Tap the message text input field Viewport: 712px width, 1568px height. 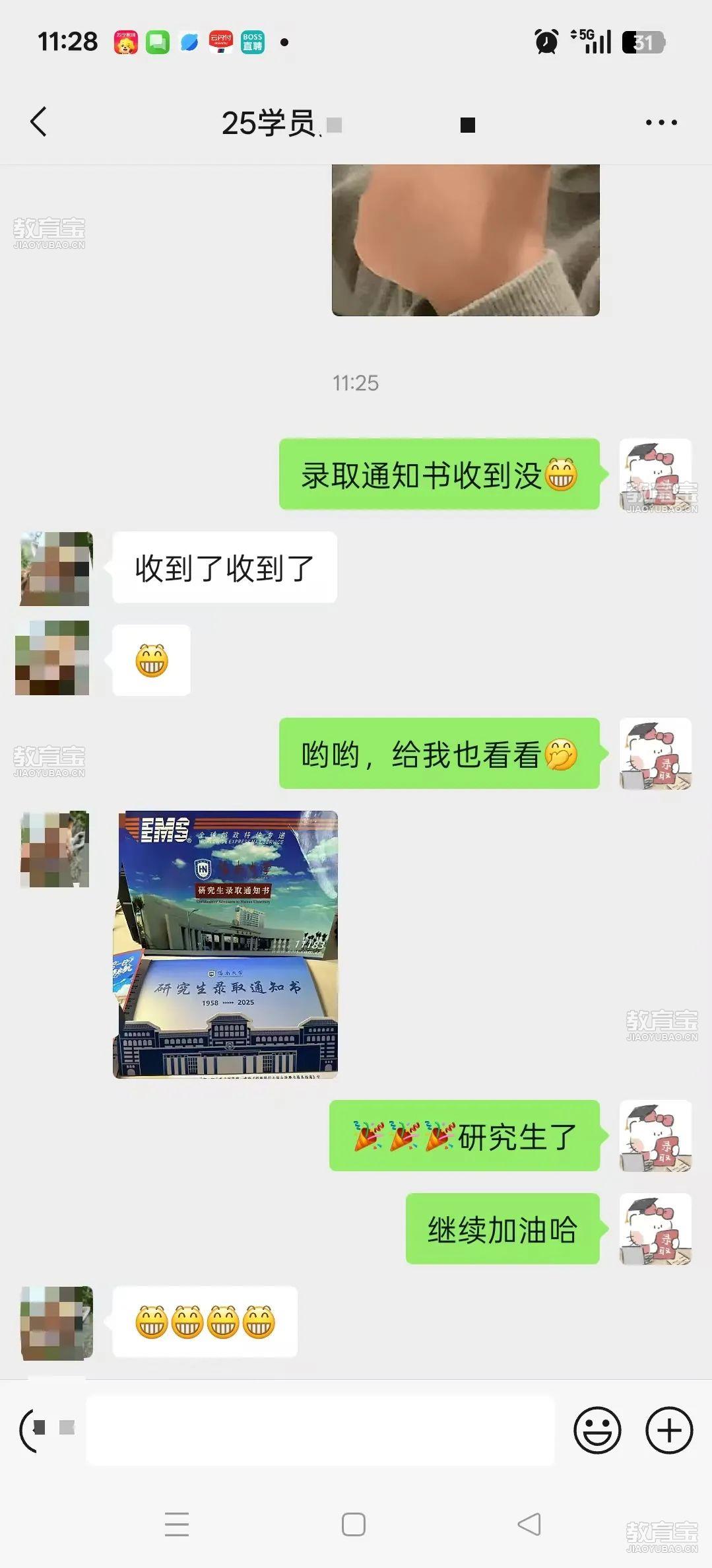(320, 1431)
